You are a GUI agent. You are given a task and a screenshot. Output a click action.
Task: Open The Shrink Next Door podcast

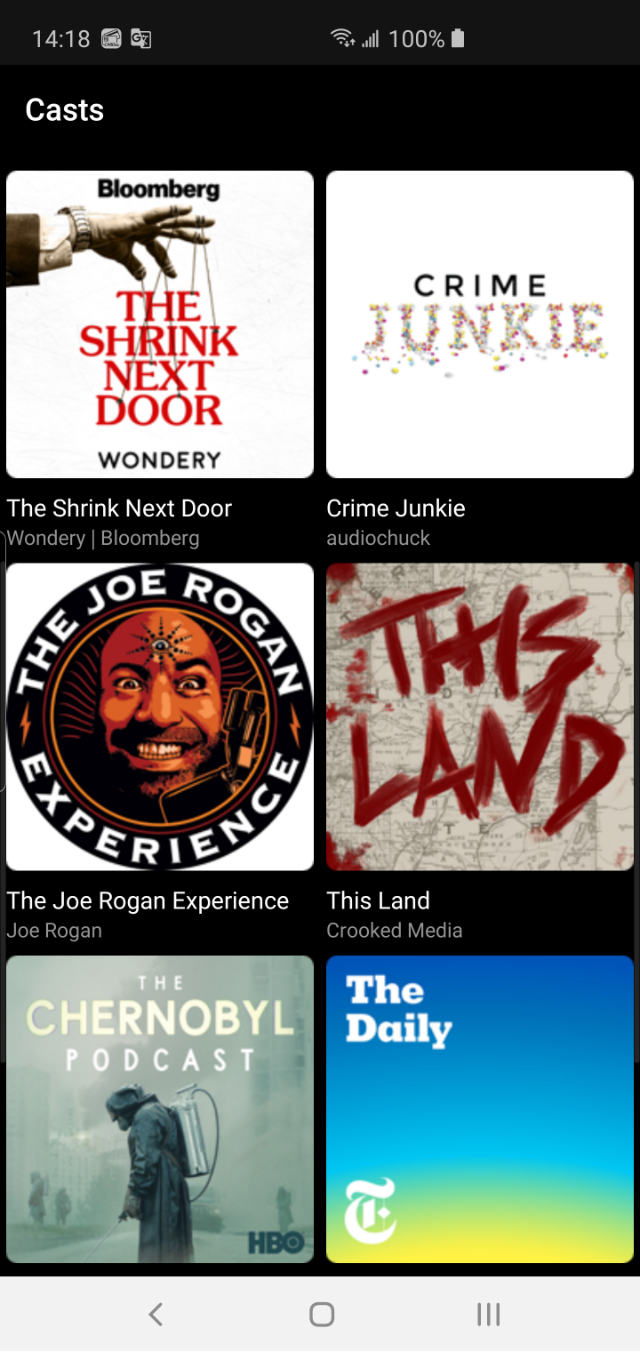tap(160, 324)
